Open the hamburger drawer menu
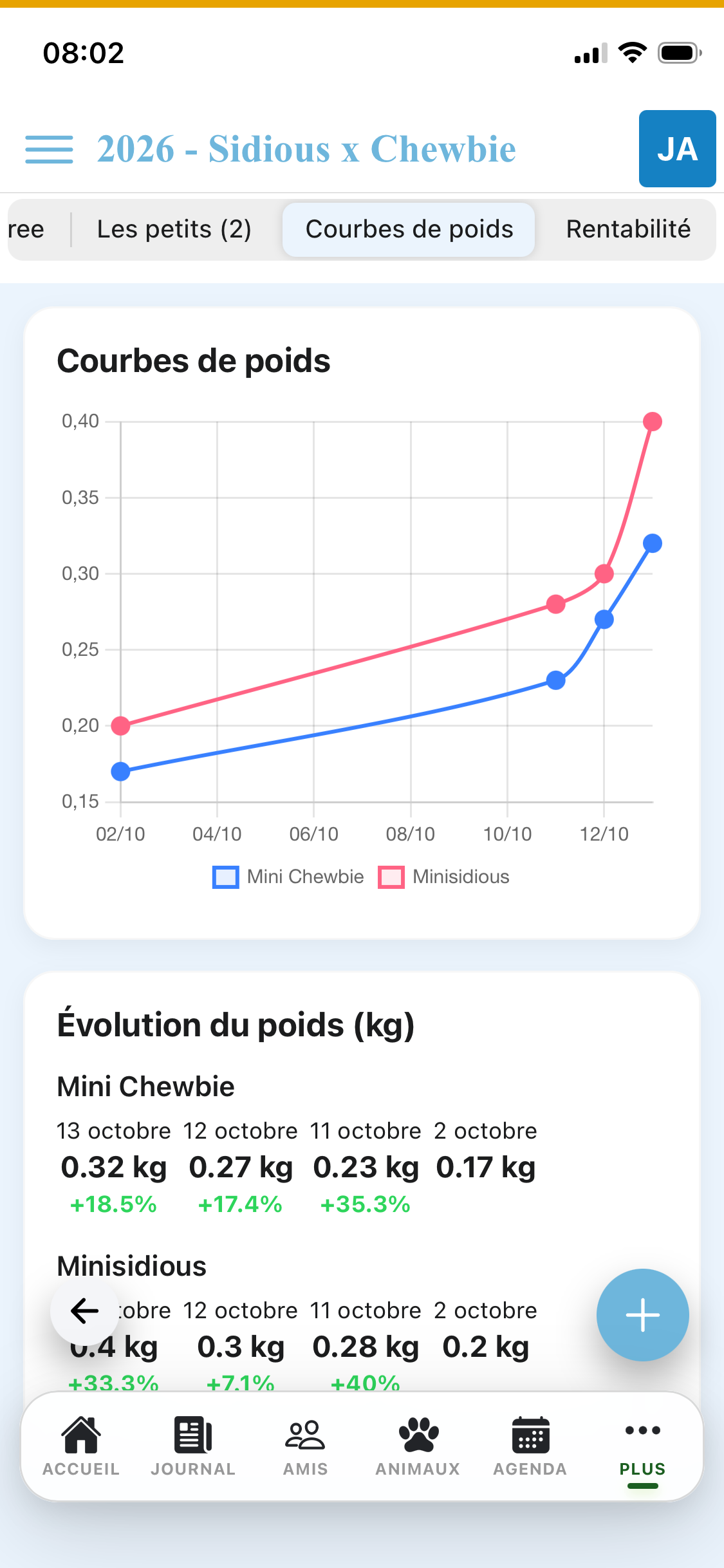This screenshot has height=1568, width=724. click(49, 149)
